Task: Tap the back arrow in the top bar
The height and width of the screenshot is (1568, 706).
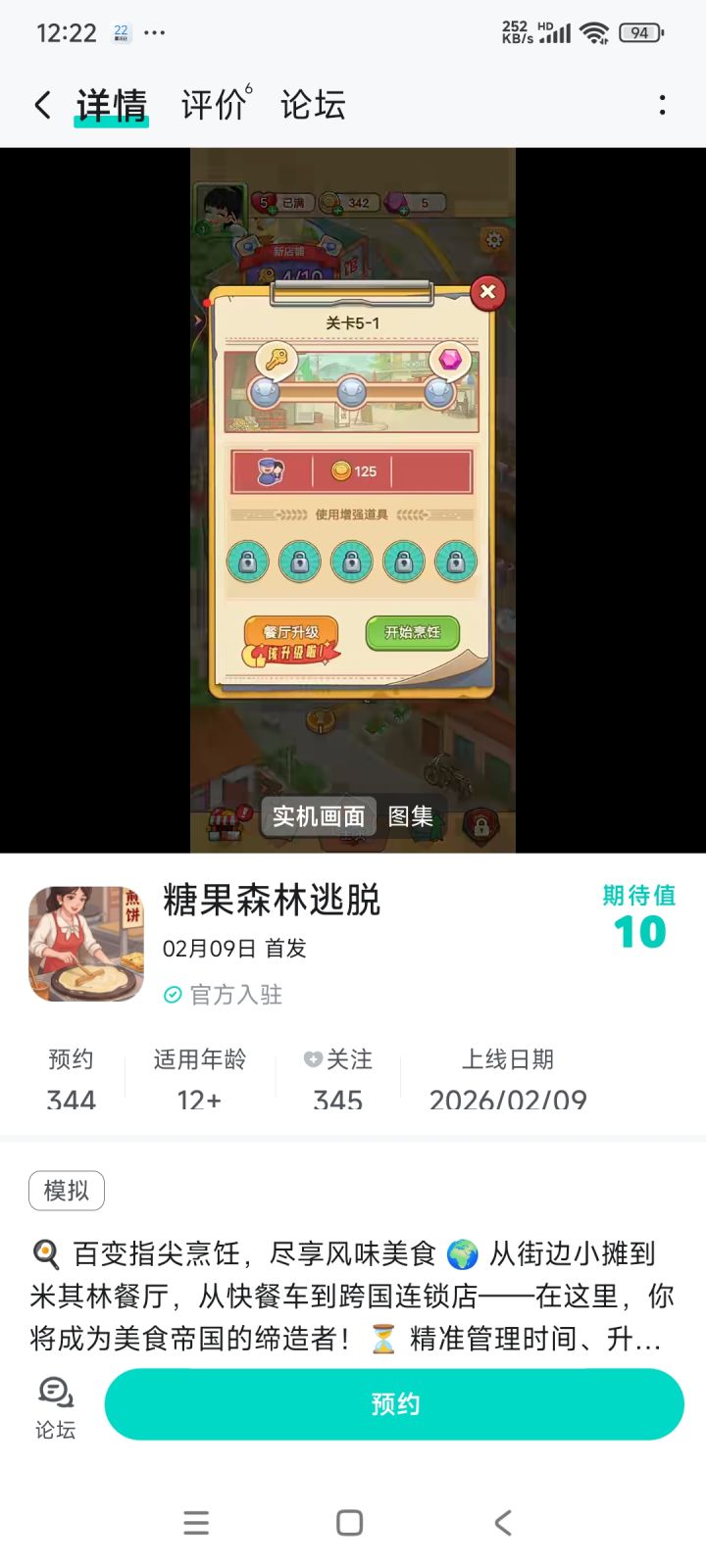Action: pos(41,104)
